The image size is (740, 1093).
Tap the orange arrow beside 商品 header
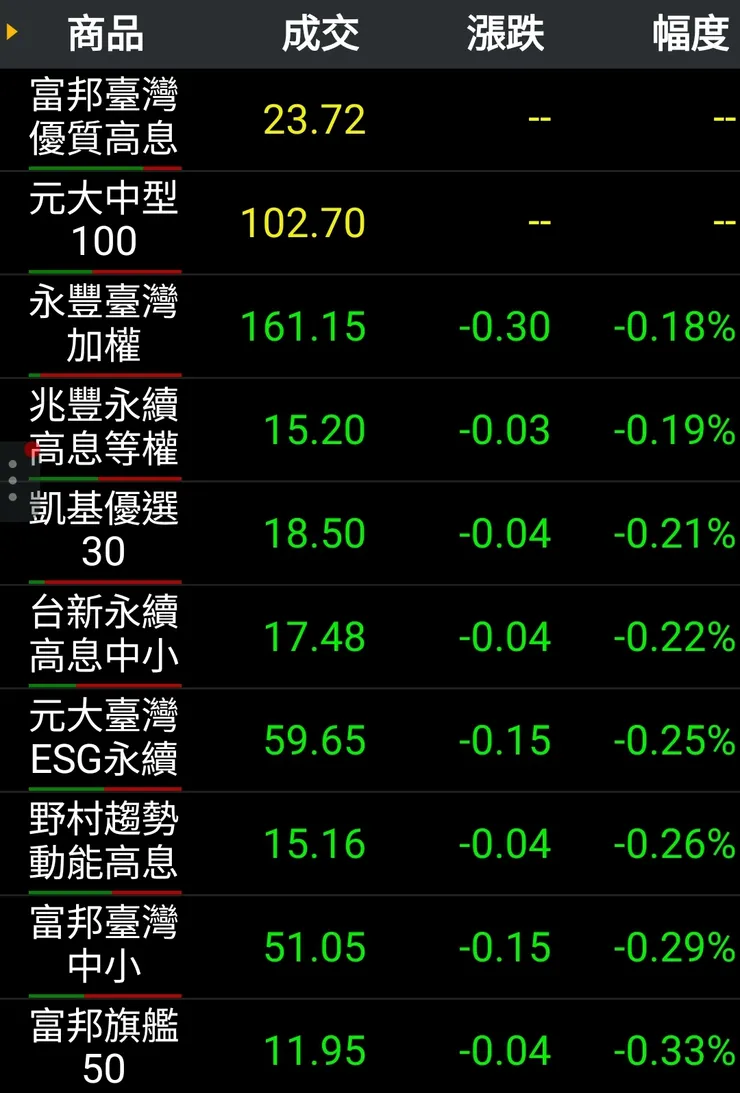(12, 33)
